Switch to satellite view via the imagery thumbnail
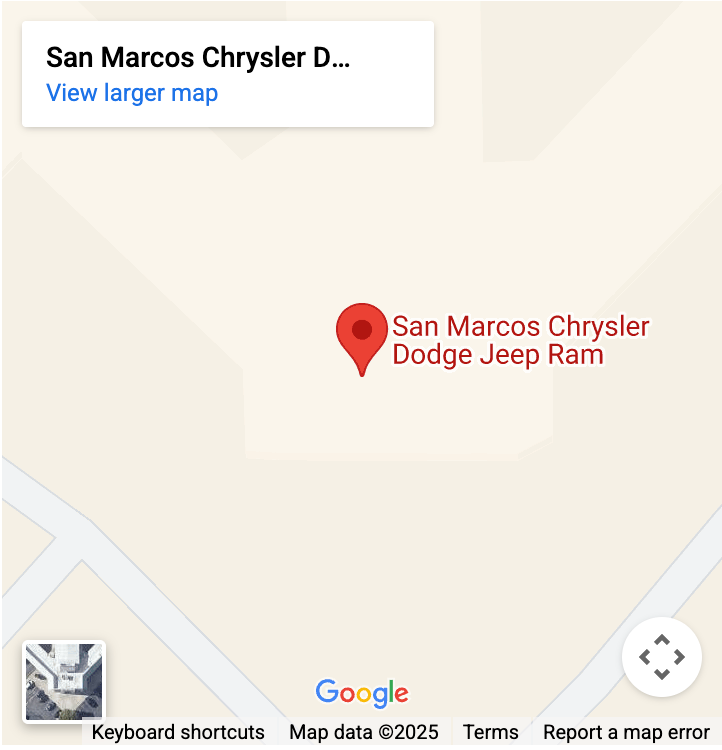722x750 pixels. [63, 682]
